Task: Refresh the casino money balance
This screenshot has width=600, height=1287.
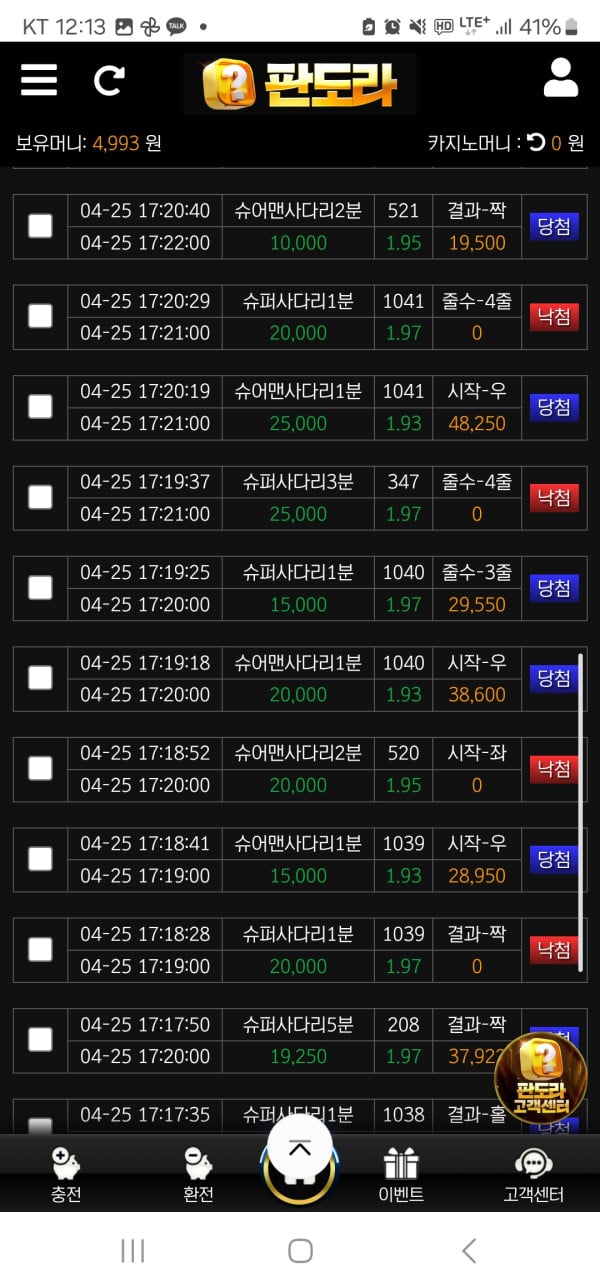Action: point(537,143)
